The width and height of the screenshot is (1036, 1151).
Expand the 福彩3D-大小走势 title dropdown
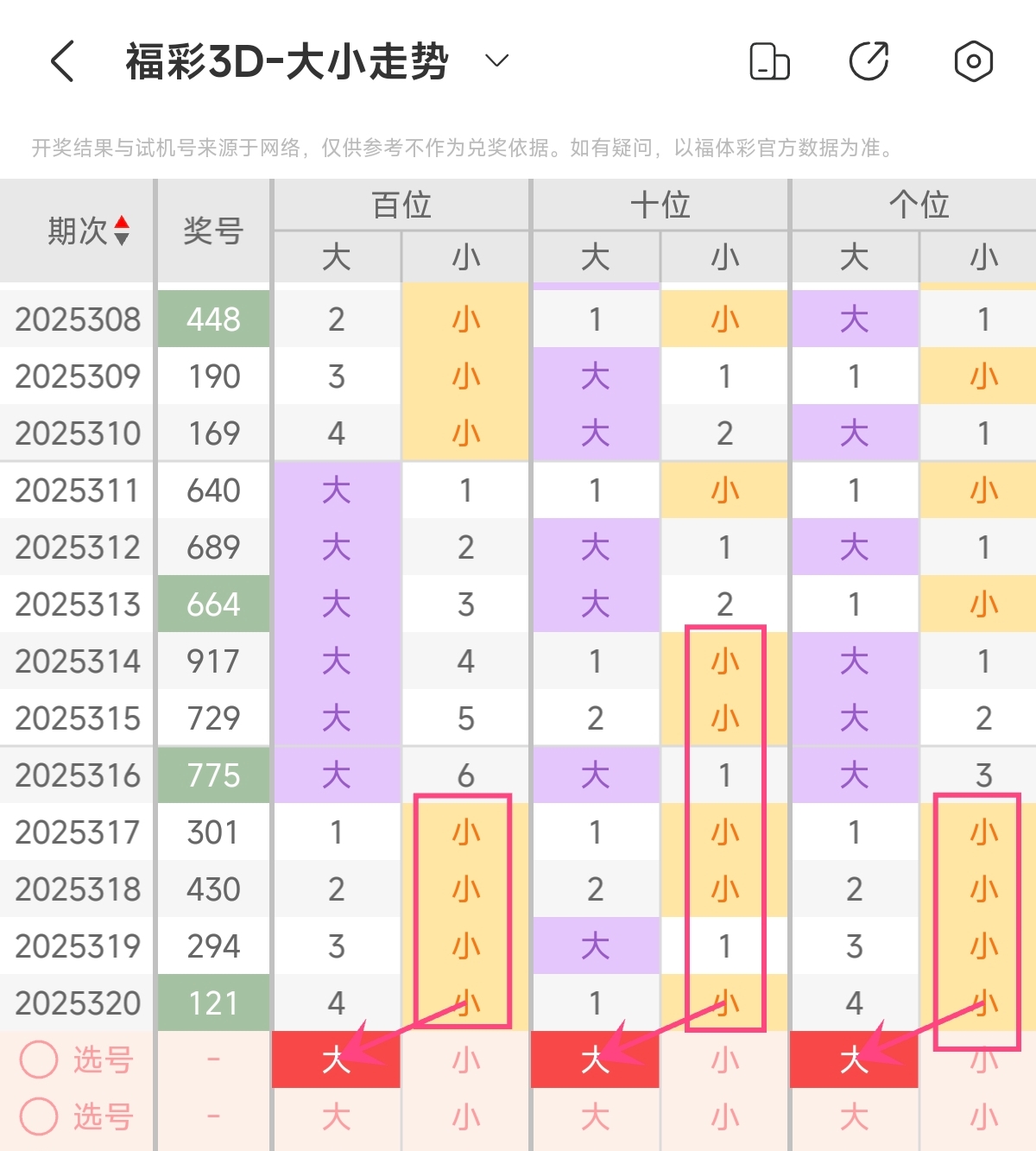tap(496, 61)
